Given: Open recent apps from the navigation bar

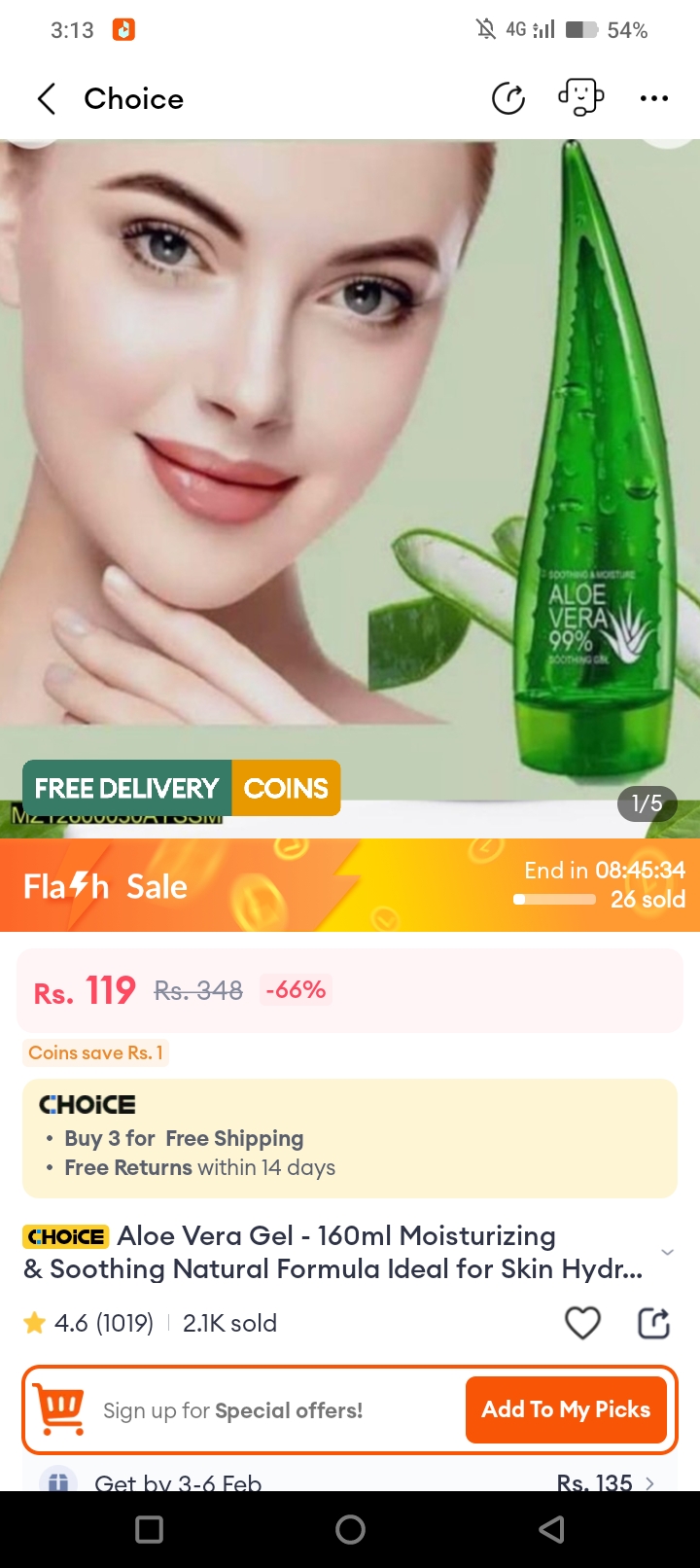Looking at the screenshot, I should [149, 1530].
